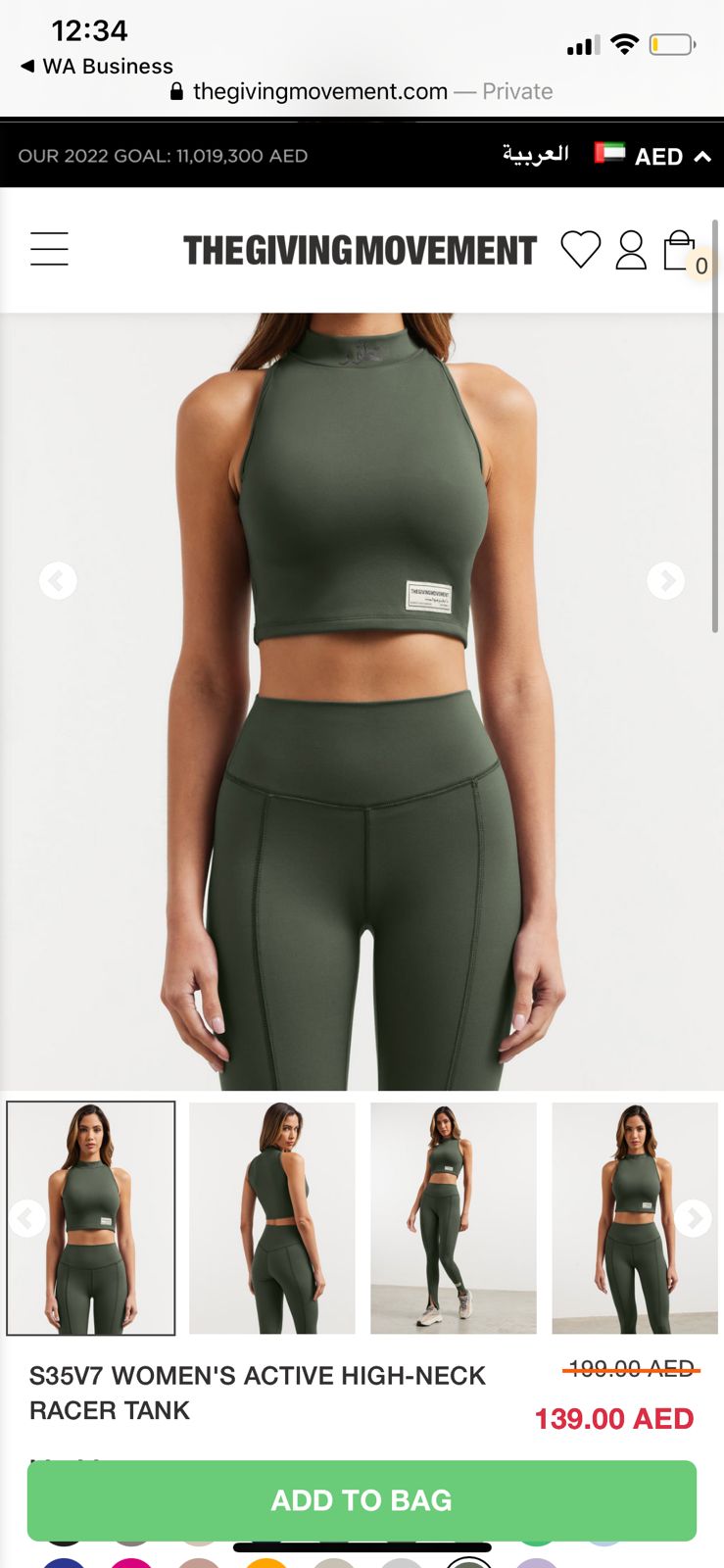Screen dimensions: 724x1568
Task: Tap the thegivingmovement.com address bar
Action: [362, 92]
